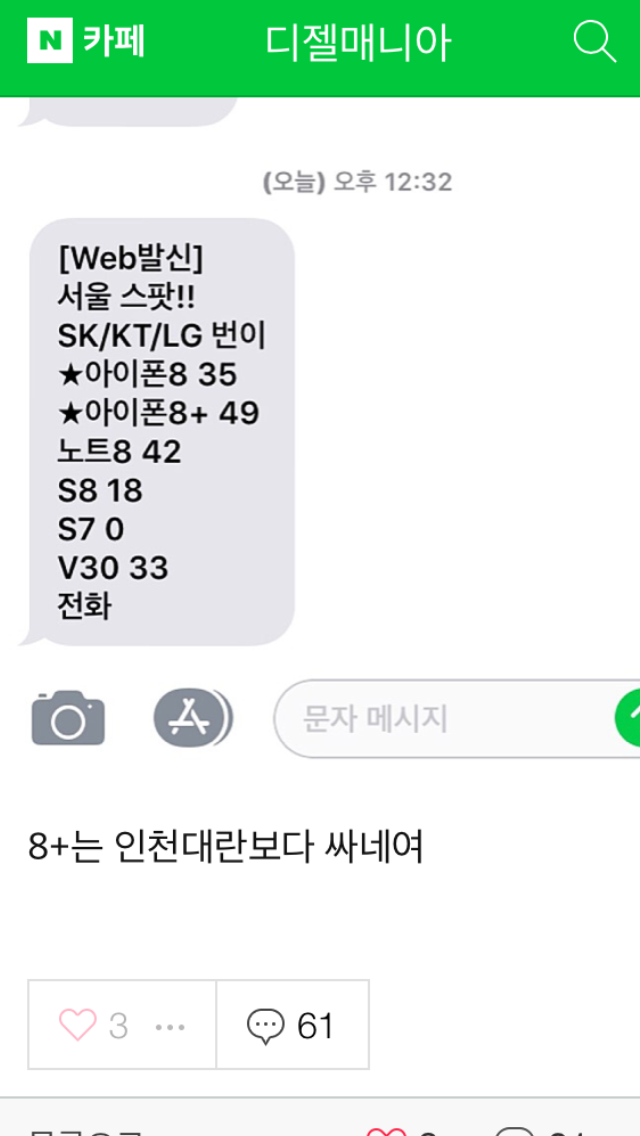Go to Naver Cafe home via logo
This screenshot has width=640, height=1136.
tap(87, 43)
